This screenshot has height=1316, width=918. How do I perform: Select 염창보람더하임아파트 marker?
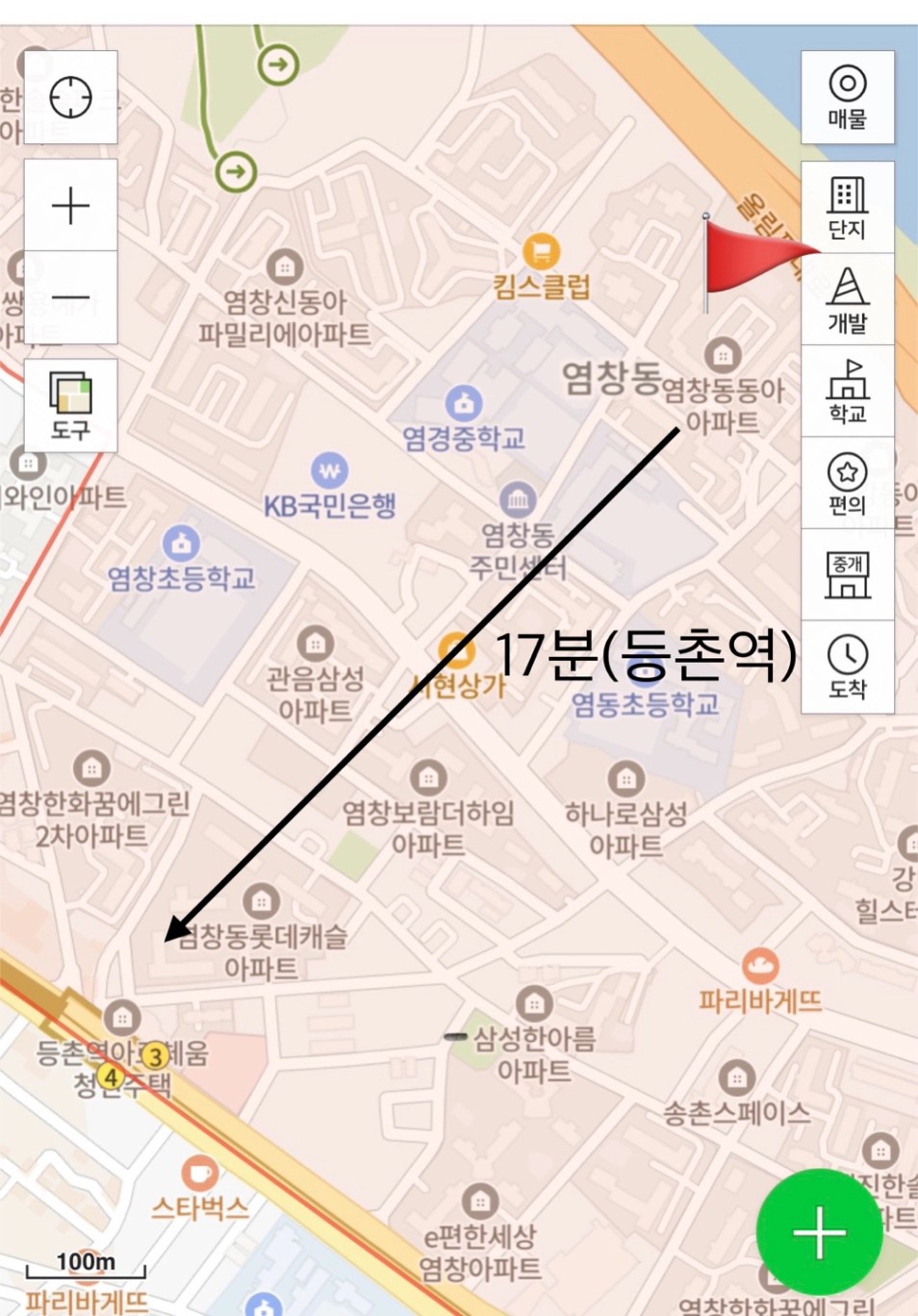click(428, 776)
